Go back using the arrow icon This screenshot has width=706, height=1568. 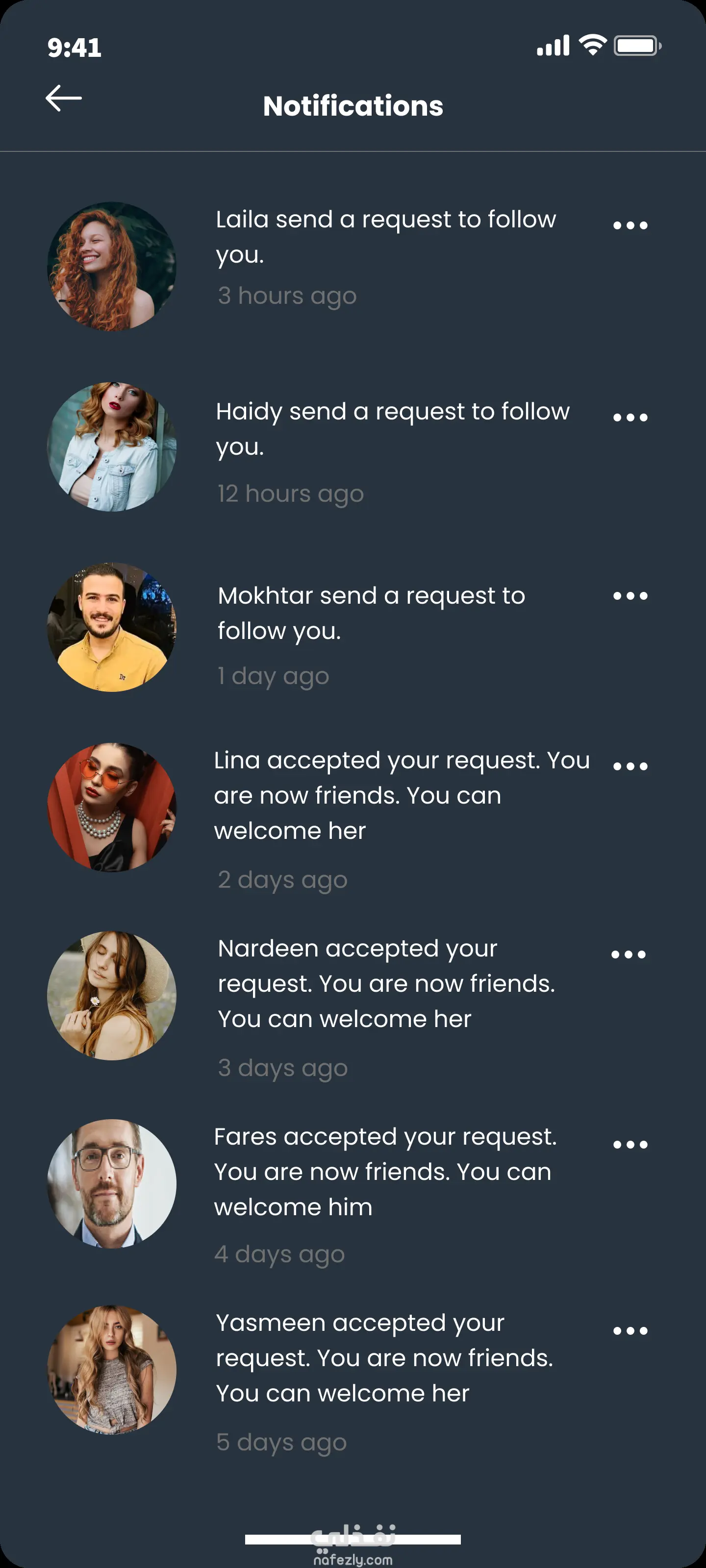point(63,98)
